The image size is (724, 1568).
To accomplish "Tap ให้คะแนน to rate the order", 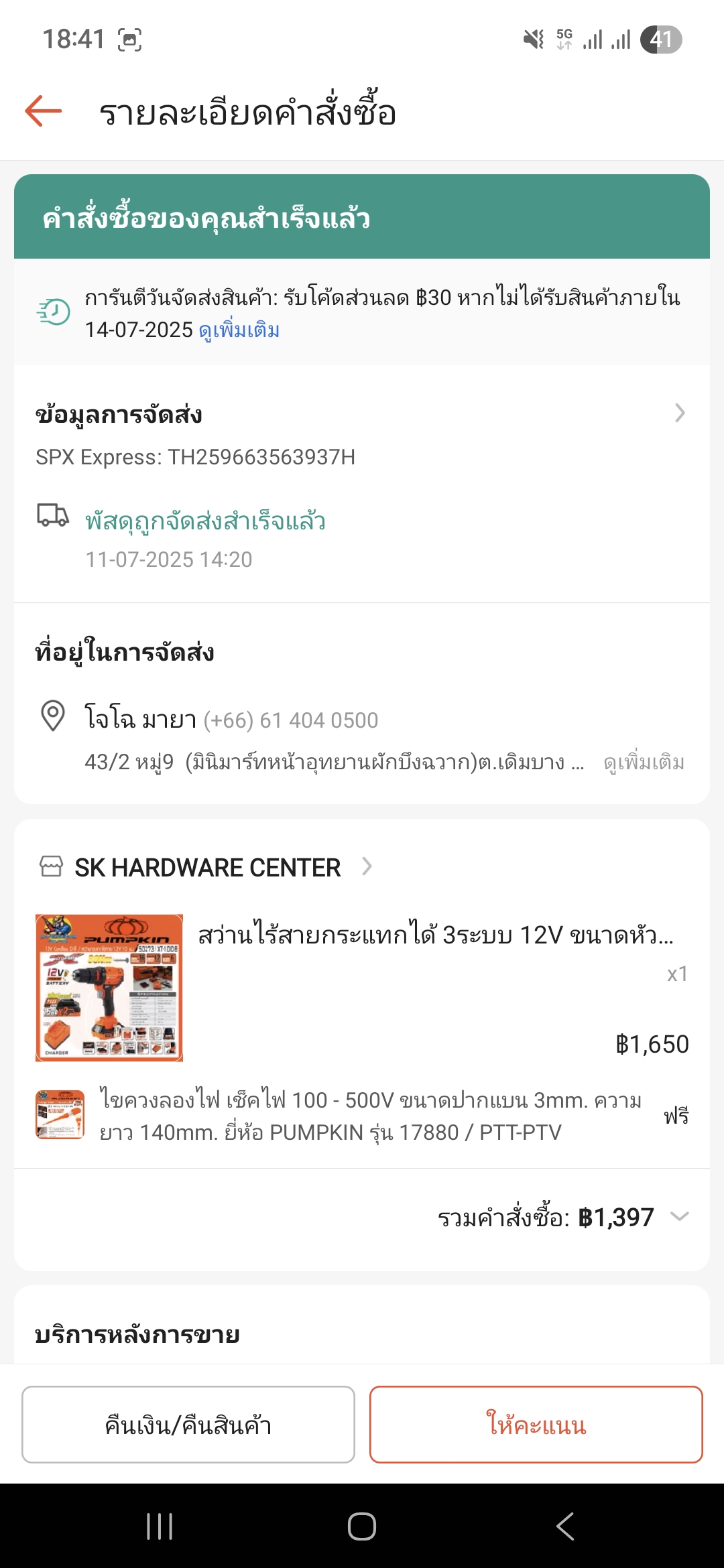I will point(536,1424).
